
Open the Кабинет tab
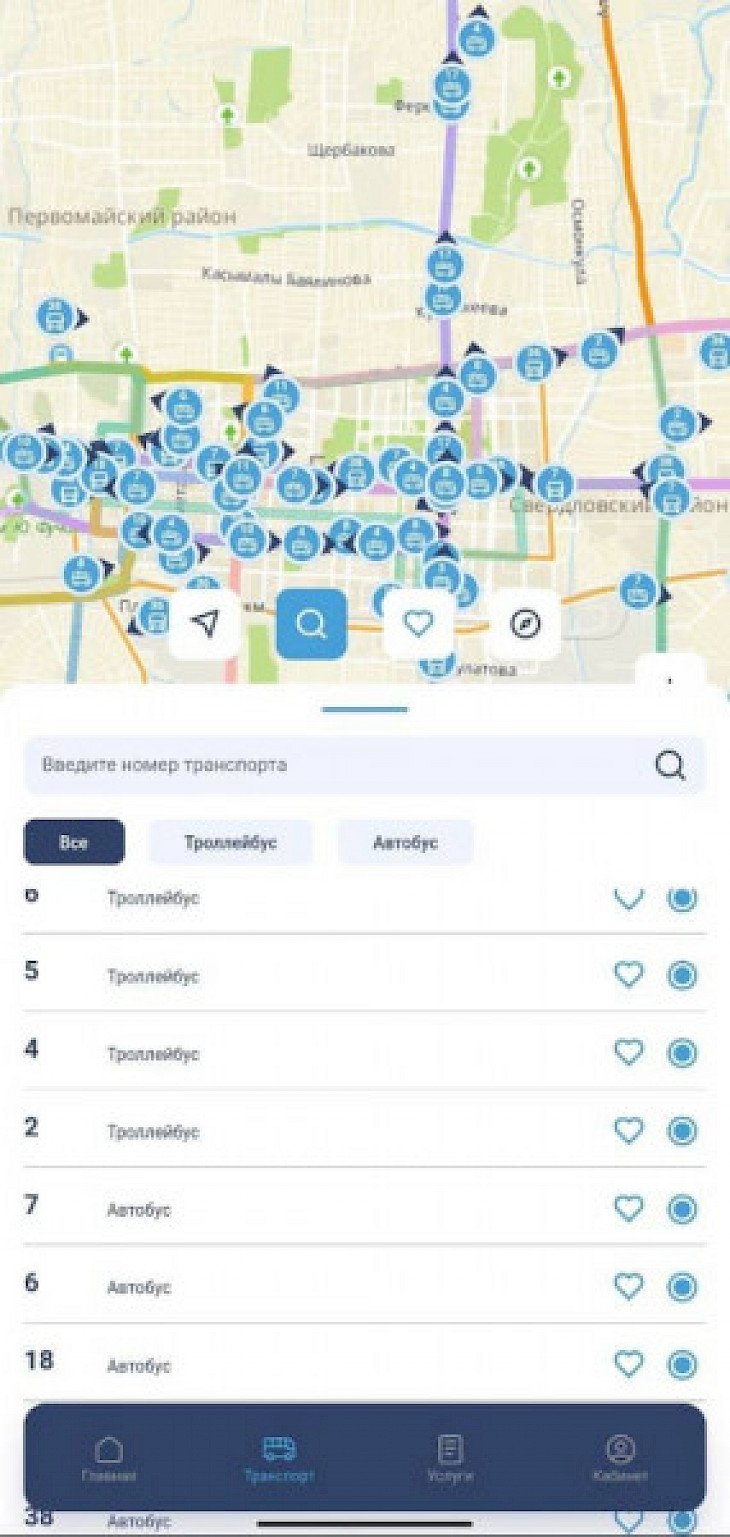click(x=620, y=1459)
